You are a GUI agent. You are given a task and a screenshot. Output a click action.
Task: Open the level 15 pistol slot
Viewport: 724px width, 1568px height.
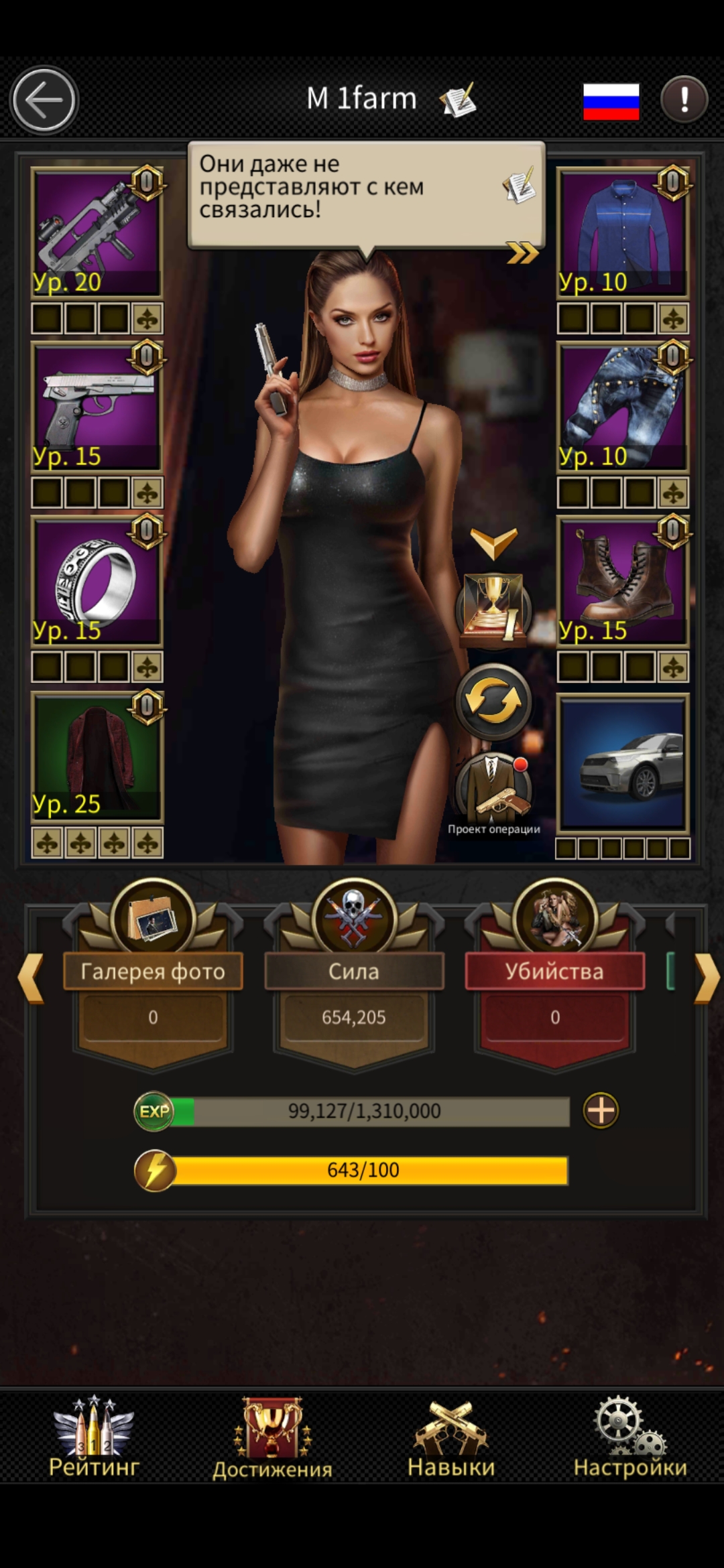pyautogui.click(x=97, y=405)
